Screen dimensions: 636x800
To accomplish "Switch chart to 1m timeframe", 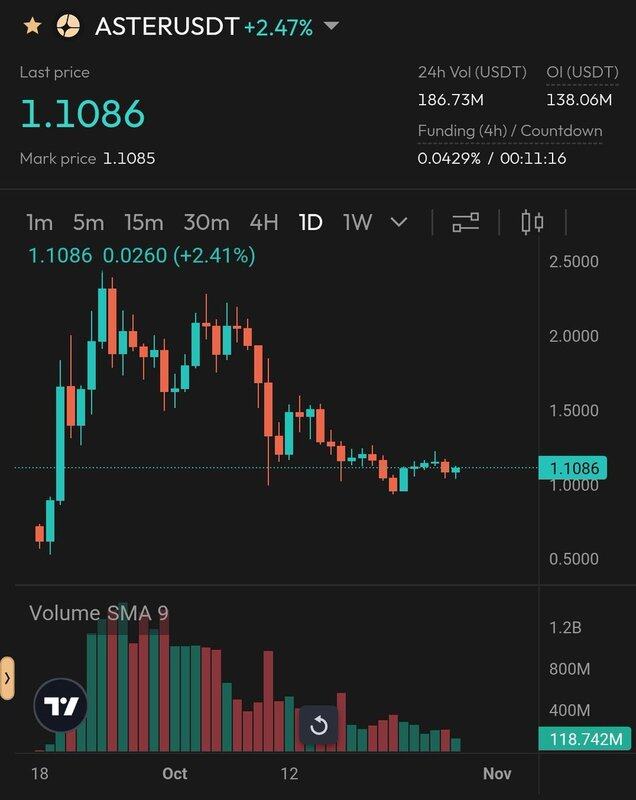I will (x=39, y=222).
